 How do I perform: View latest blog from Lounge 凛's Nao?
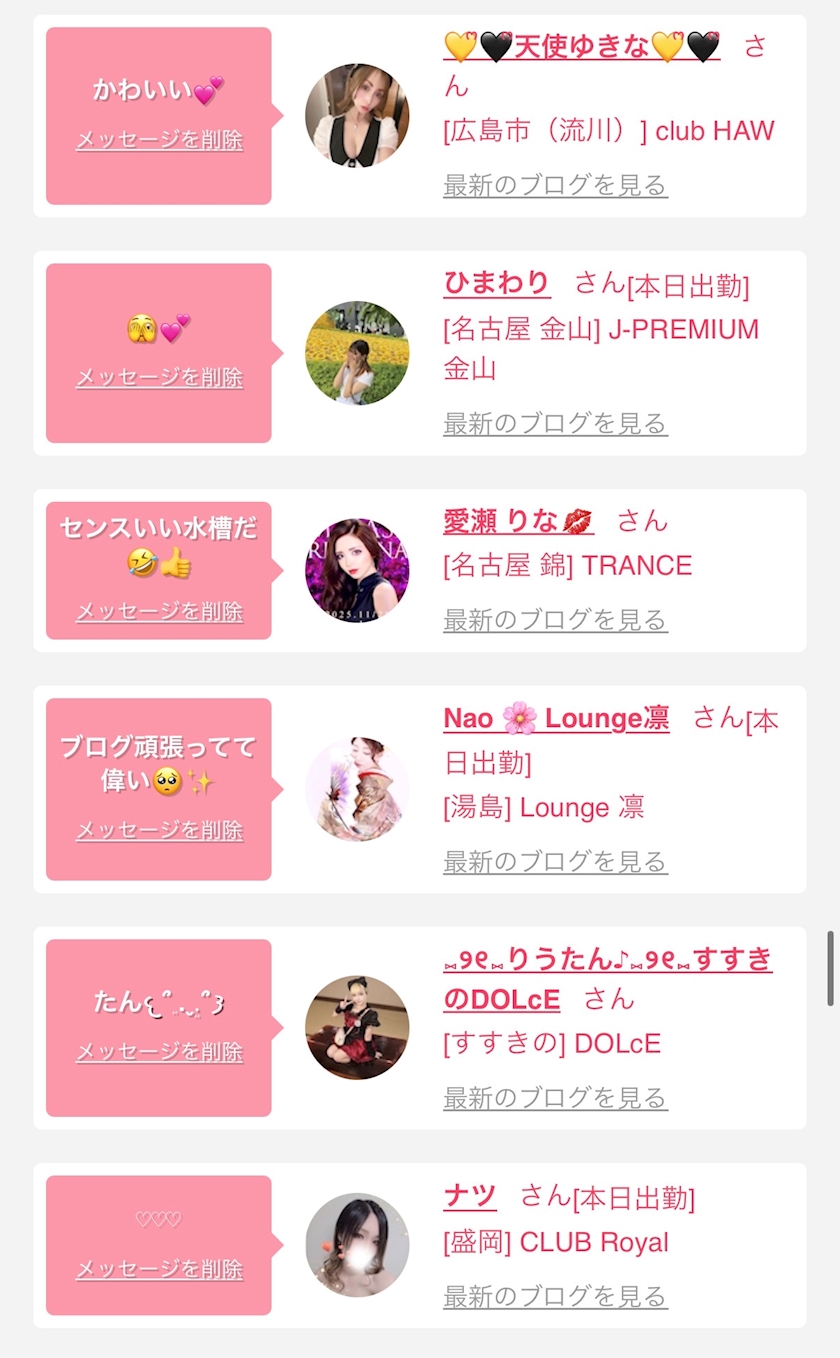pyautogui.click(x=555, y=861)
